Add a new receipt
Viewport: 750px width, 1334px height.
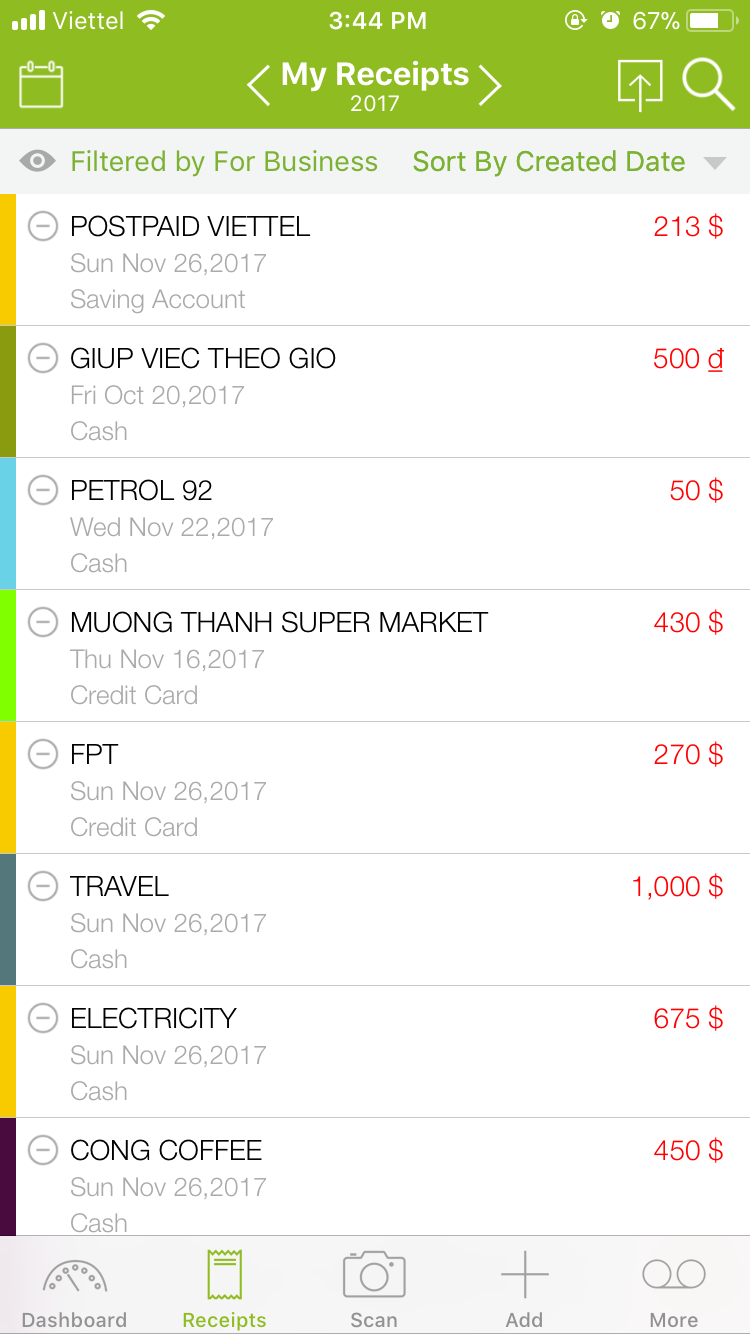pos(524,1290)
